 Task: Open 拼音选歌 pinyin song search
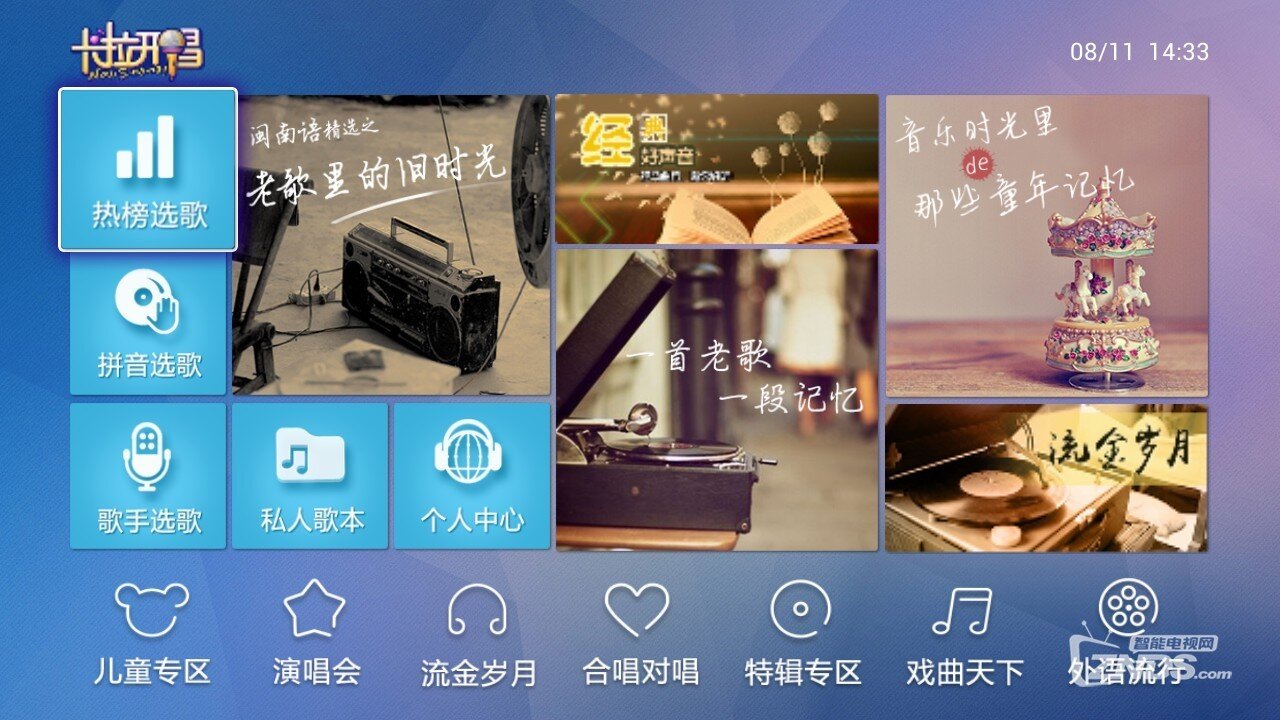148,324
